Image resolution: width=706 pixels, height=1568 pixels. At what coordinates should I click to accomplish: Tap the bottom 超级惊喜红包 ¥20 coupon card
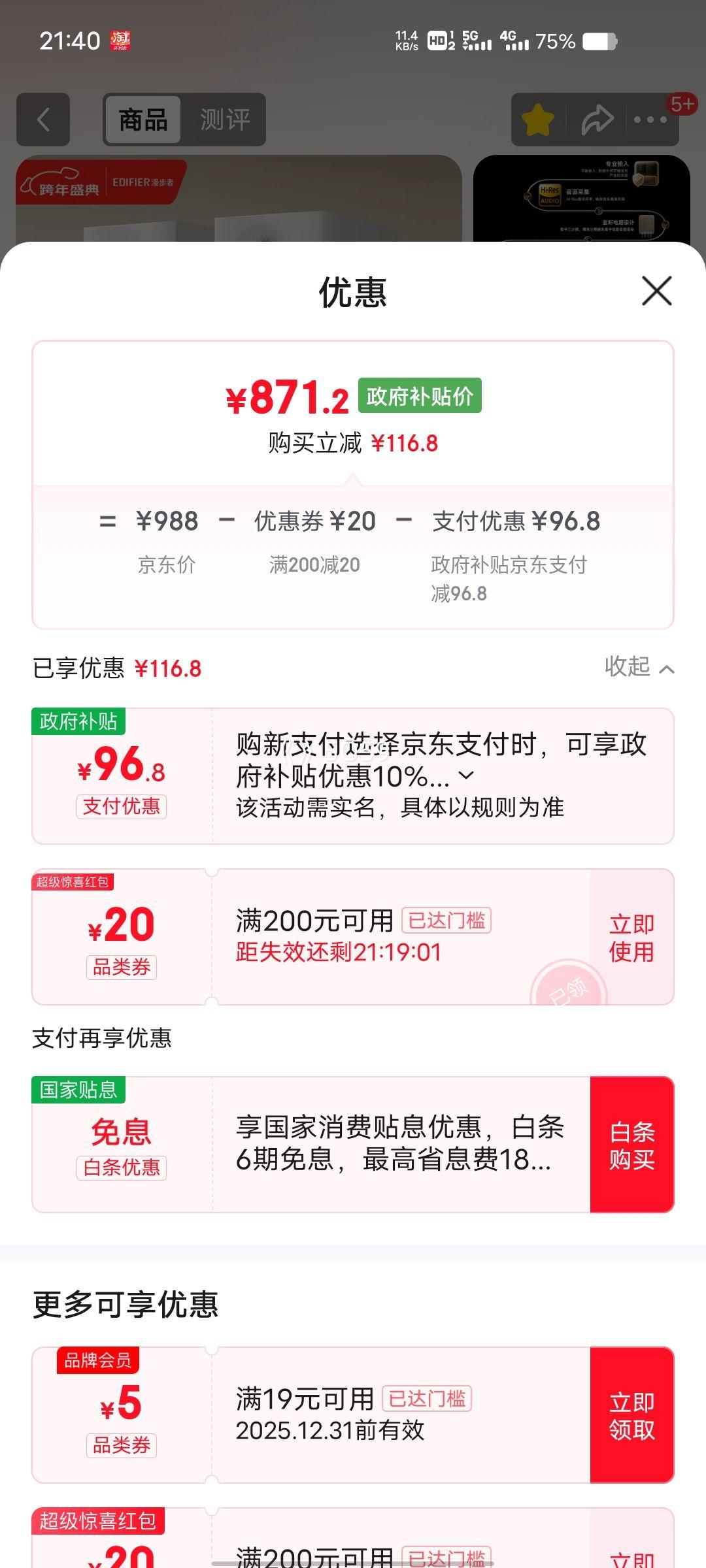pyautogui.click(x=261, y=1542)
